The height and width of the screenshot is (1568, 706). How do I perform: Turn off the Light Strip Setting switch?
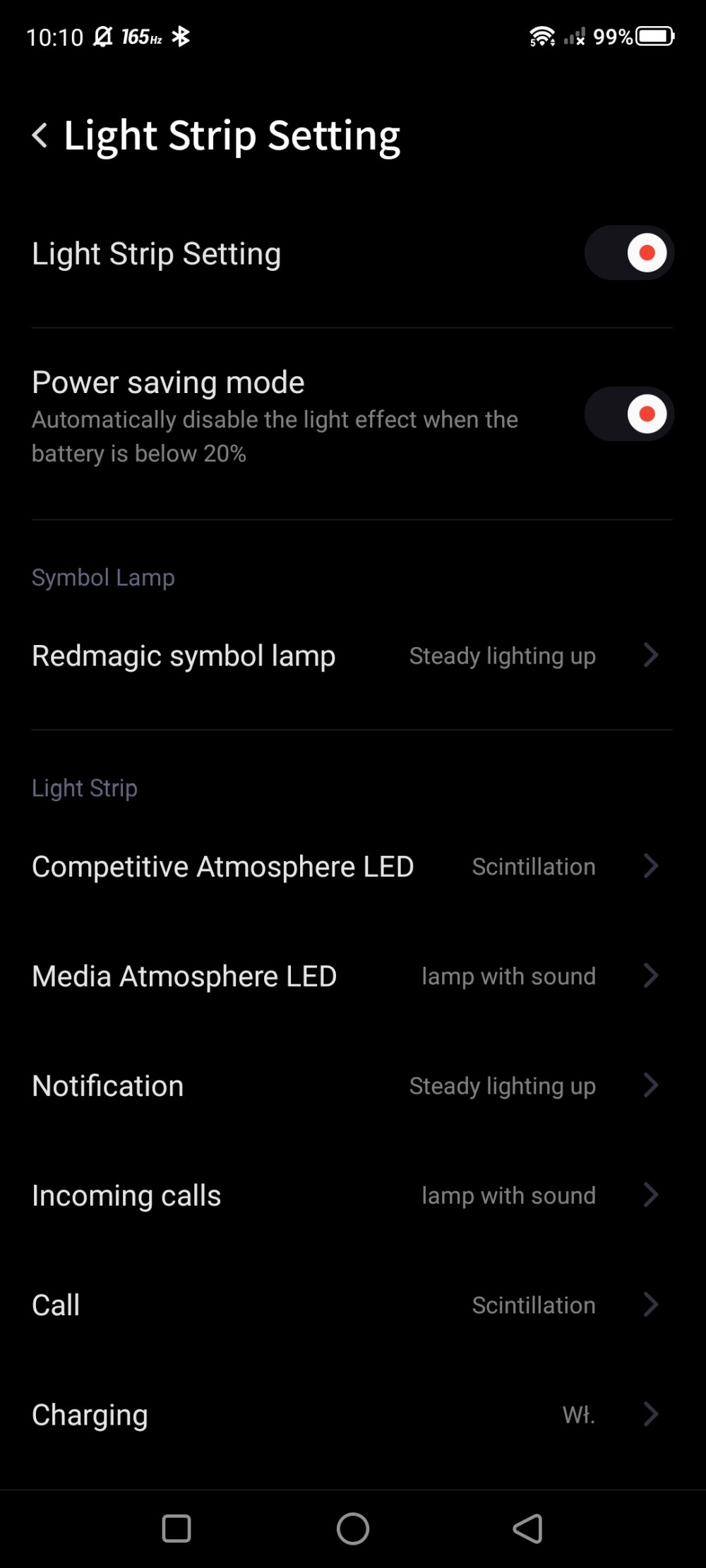coord(629,253)
